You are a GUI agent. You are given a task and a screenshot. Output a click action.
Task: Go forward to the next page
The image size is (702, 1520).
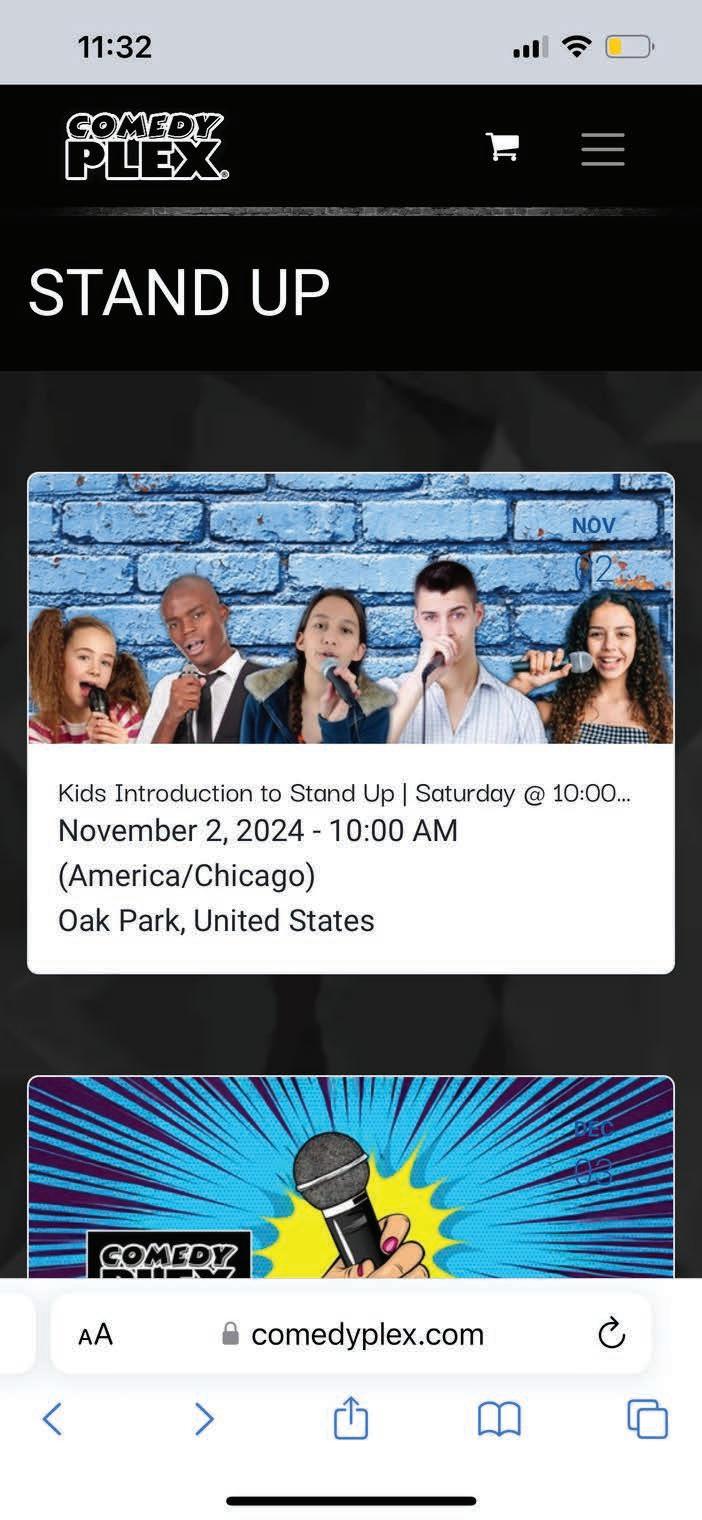coord(203,1419)
